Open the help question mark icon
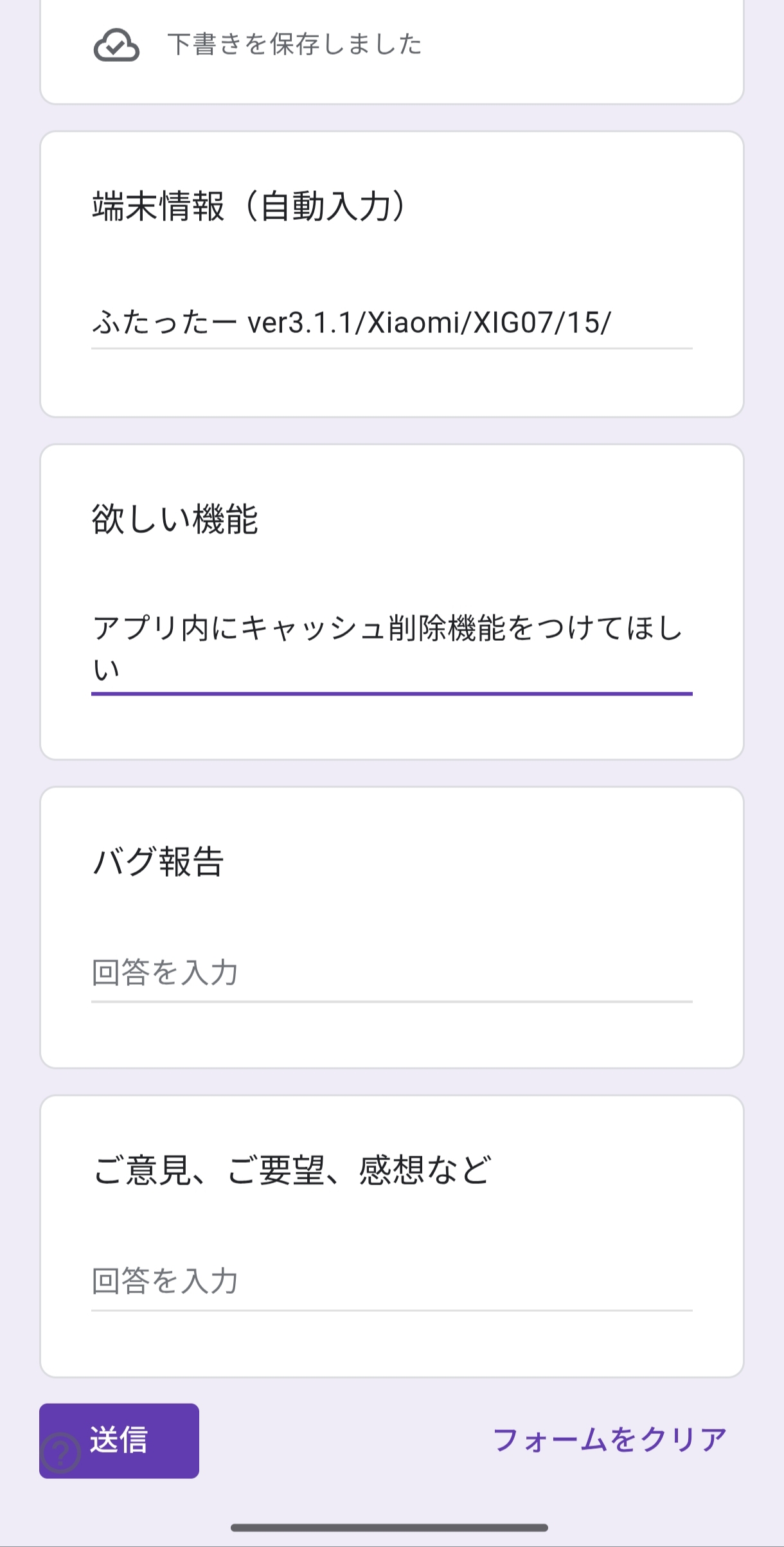This screenshot has width=784, height=1547. pos(60,1453)
